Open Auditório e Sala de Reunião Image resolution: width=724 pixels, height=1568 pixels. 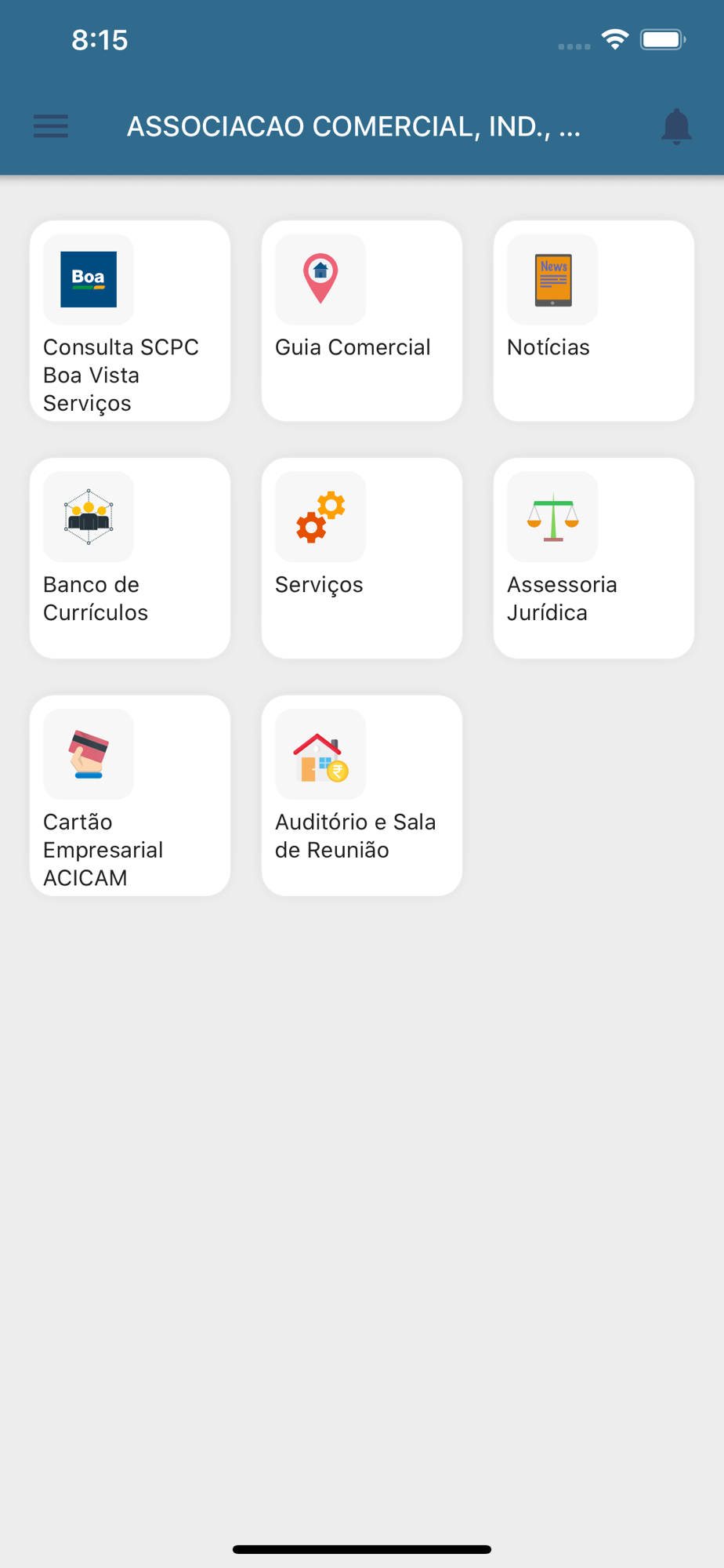(x=362, y=796)
